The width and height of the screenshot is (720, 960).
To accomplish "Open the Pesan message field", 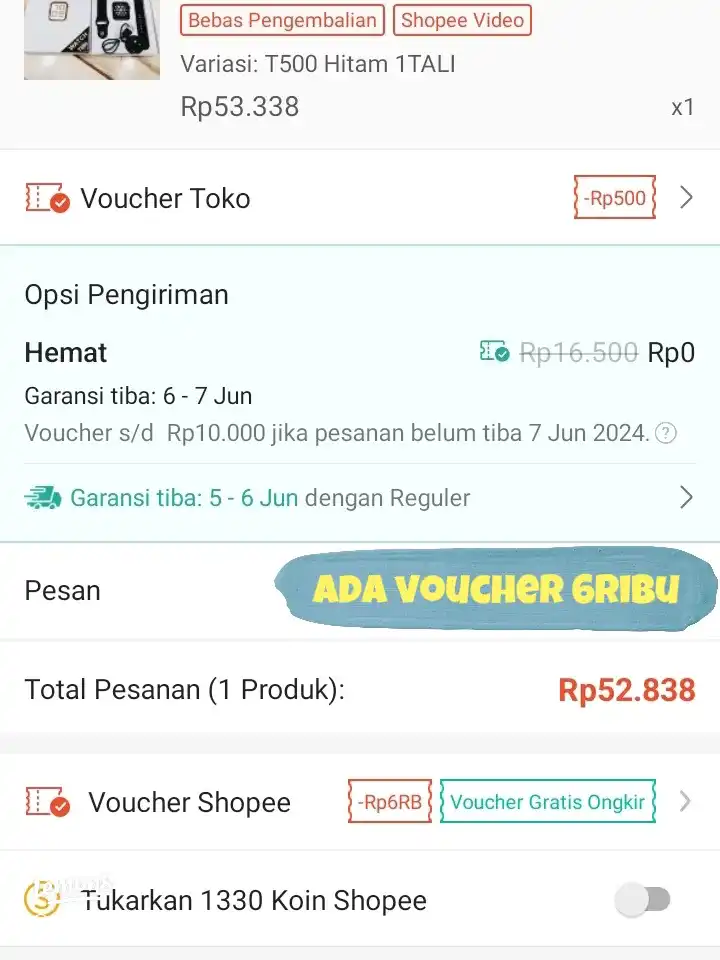I will point(360,590).
